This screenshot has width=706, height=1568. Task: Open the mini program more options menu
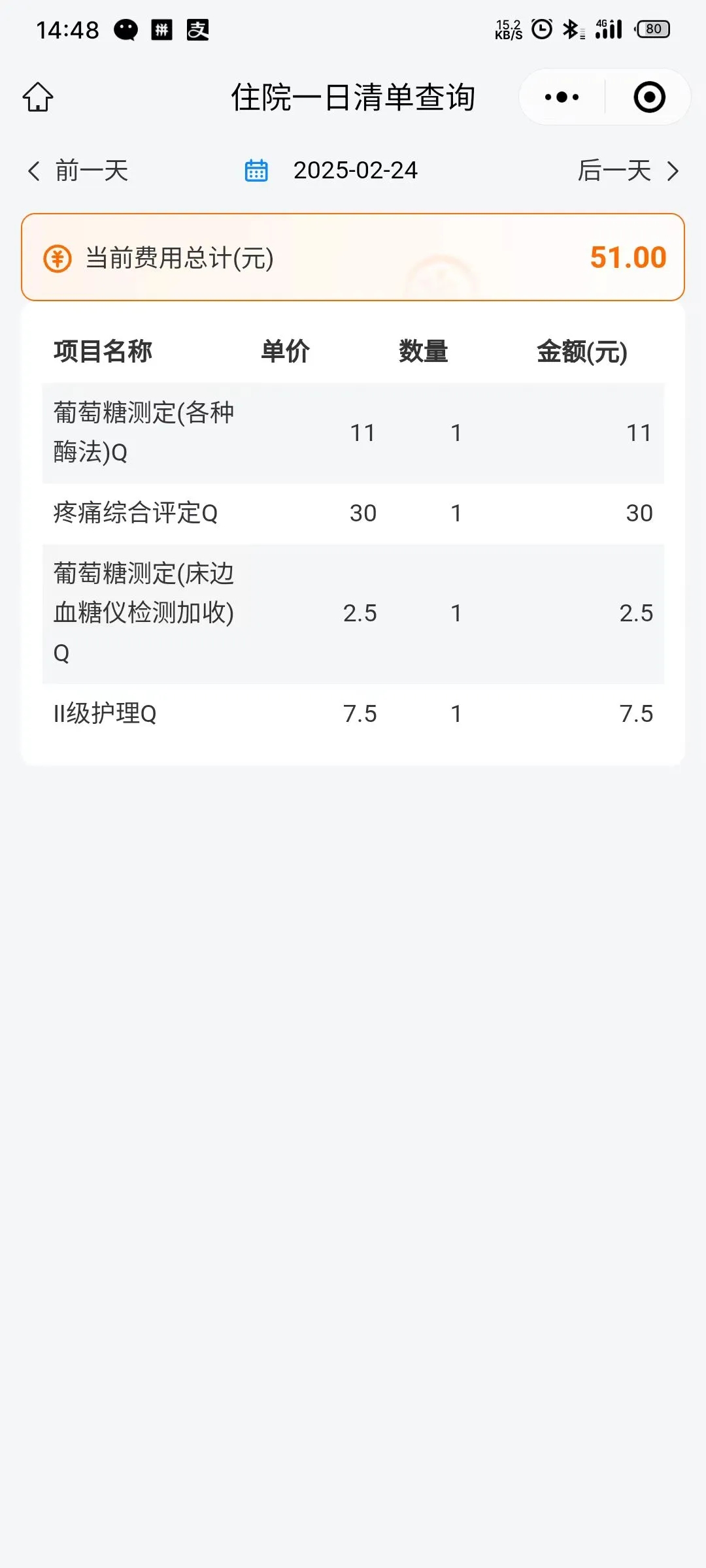click(x=562, y=97)
